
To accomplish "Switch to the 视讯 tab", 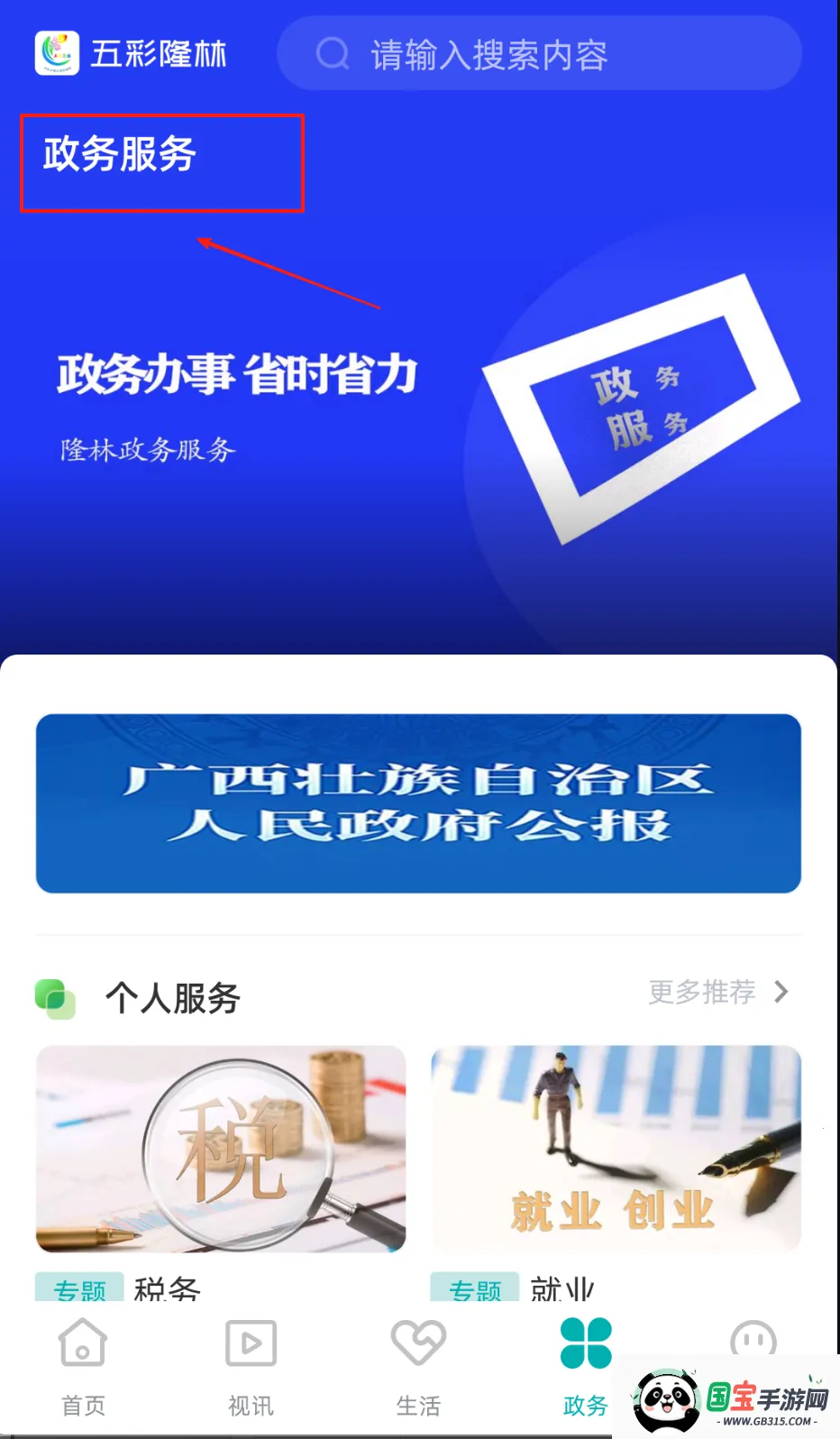I will (251, 1366).
